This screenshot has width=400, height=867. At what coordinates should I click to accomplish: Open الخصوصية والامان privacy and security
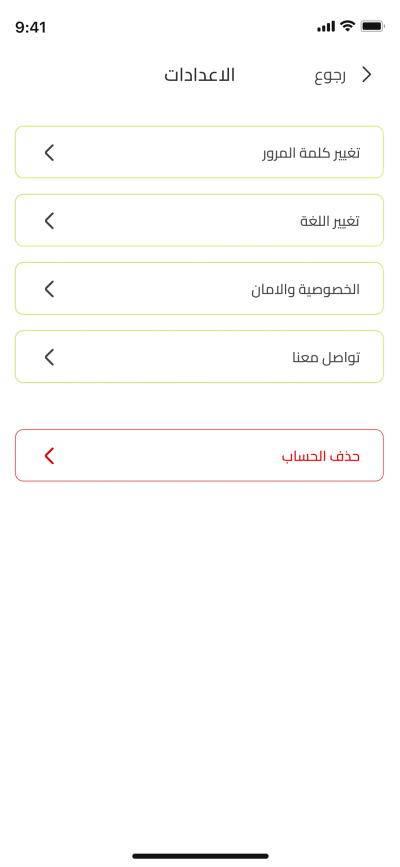199,289
